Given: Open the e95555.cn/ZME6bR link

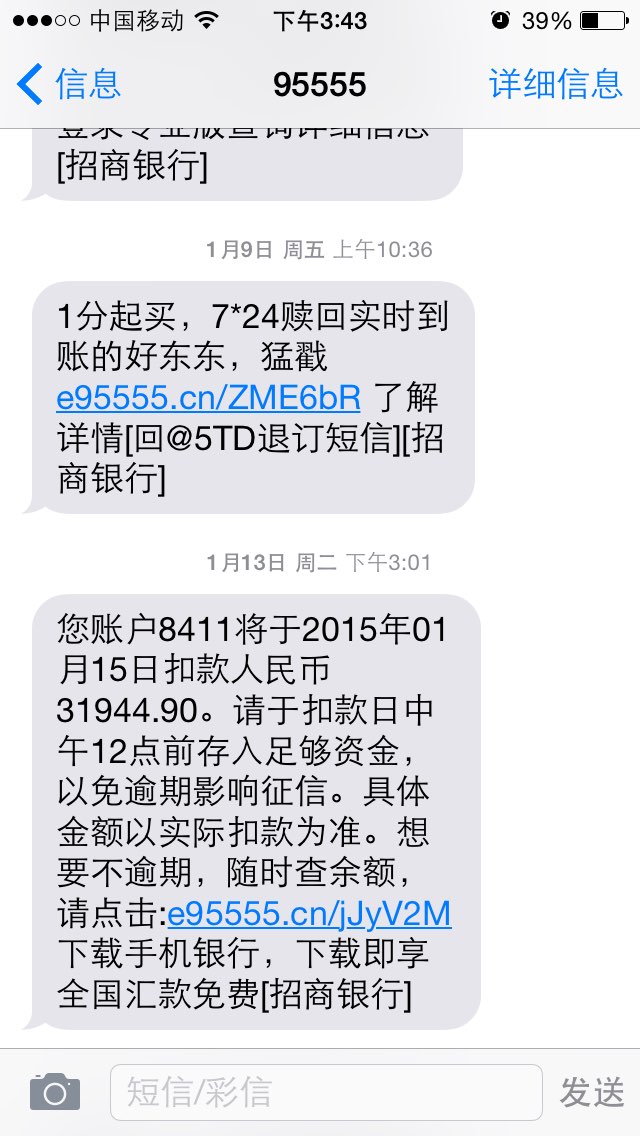Looking at the screenshot, I should 209,398.
